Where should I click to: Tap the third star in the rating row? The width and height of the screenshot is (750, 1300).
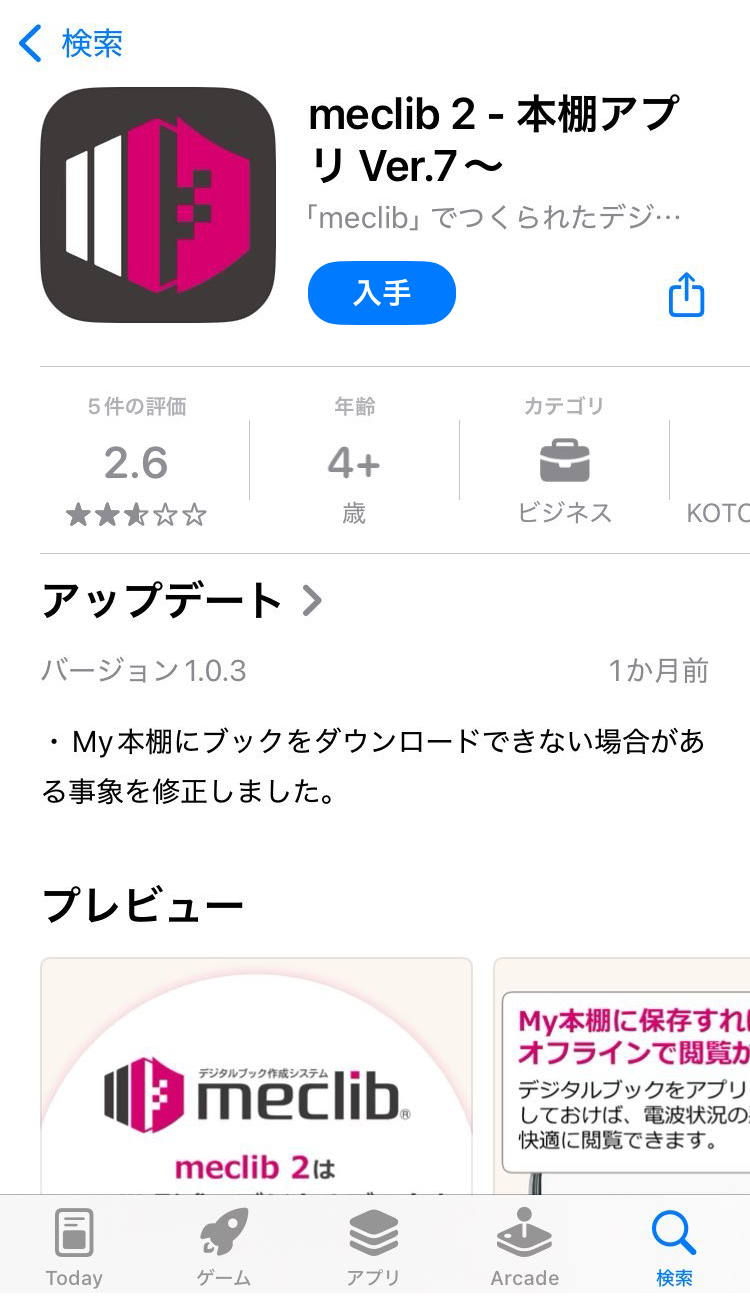136,513
